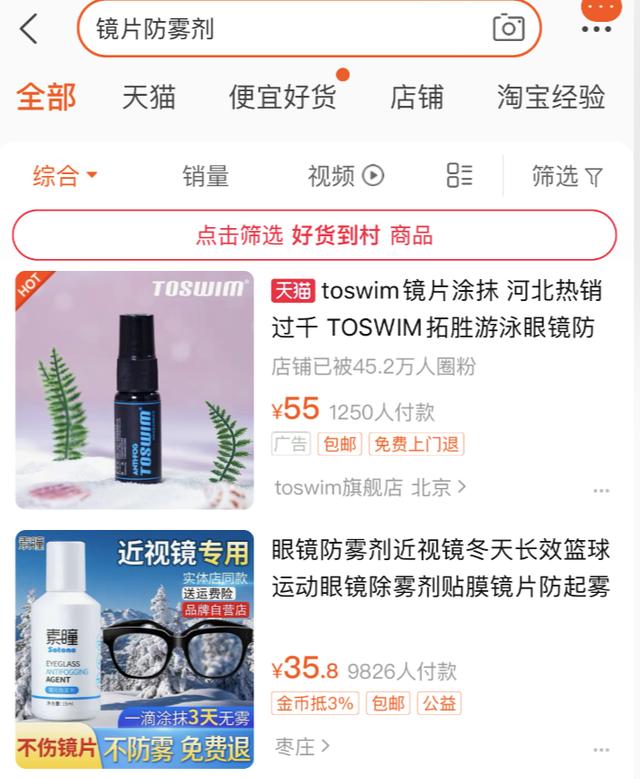This screenshot has width=640, height=779.
Task: Select the 全部 tab
Action: 46,97
